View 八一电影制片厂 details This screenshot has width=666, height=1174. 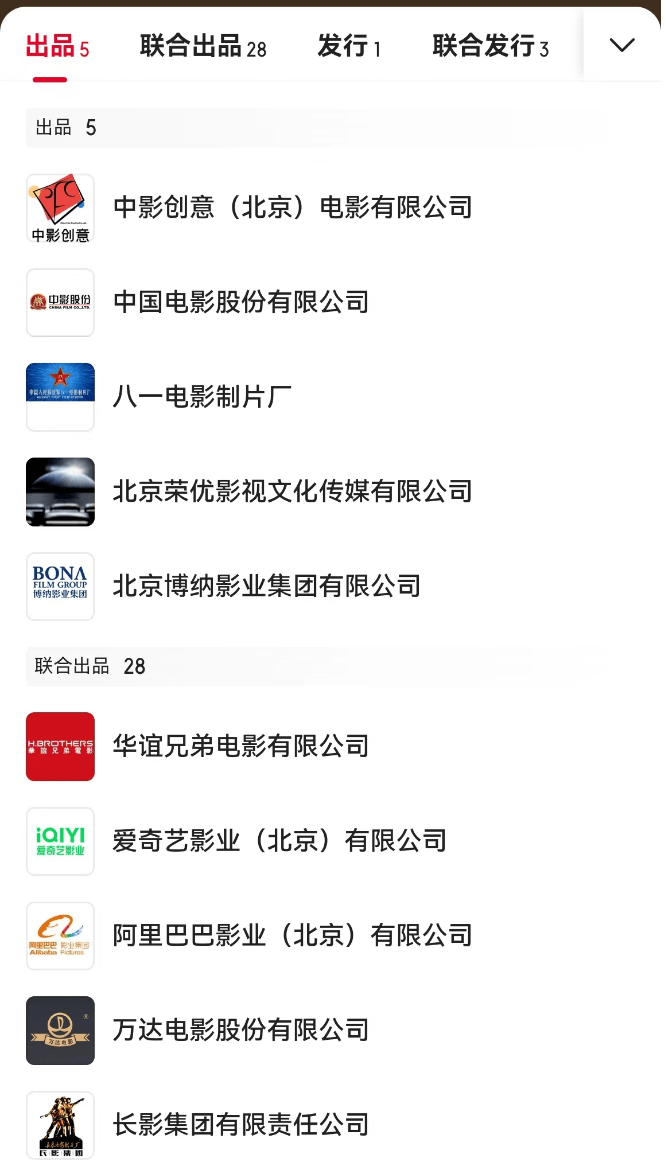click(202, 397)
